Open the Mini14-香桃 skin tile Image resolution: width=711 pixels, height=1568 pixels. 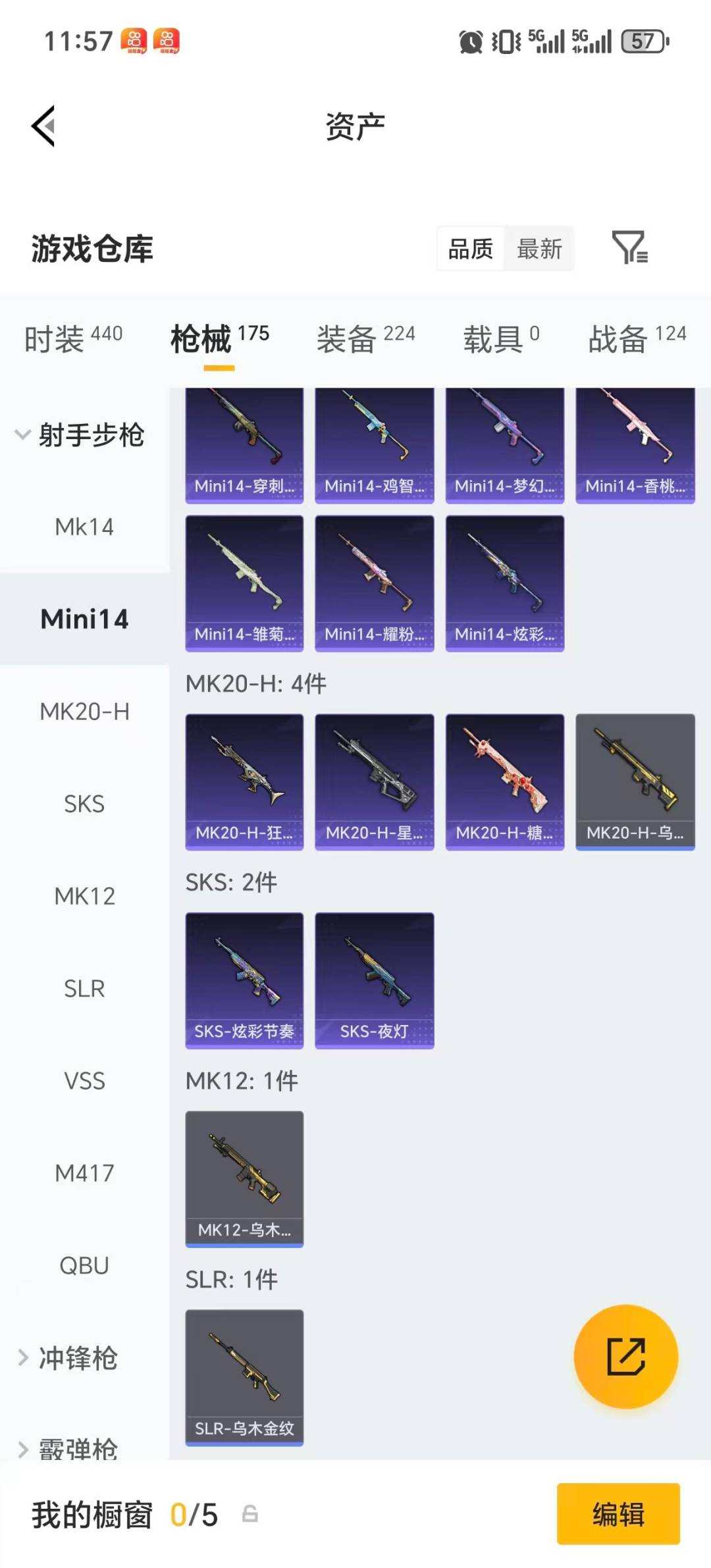tap(635, 444)
